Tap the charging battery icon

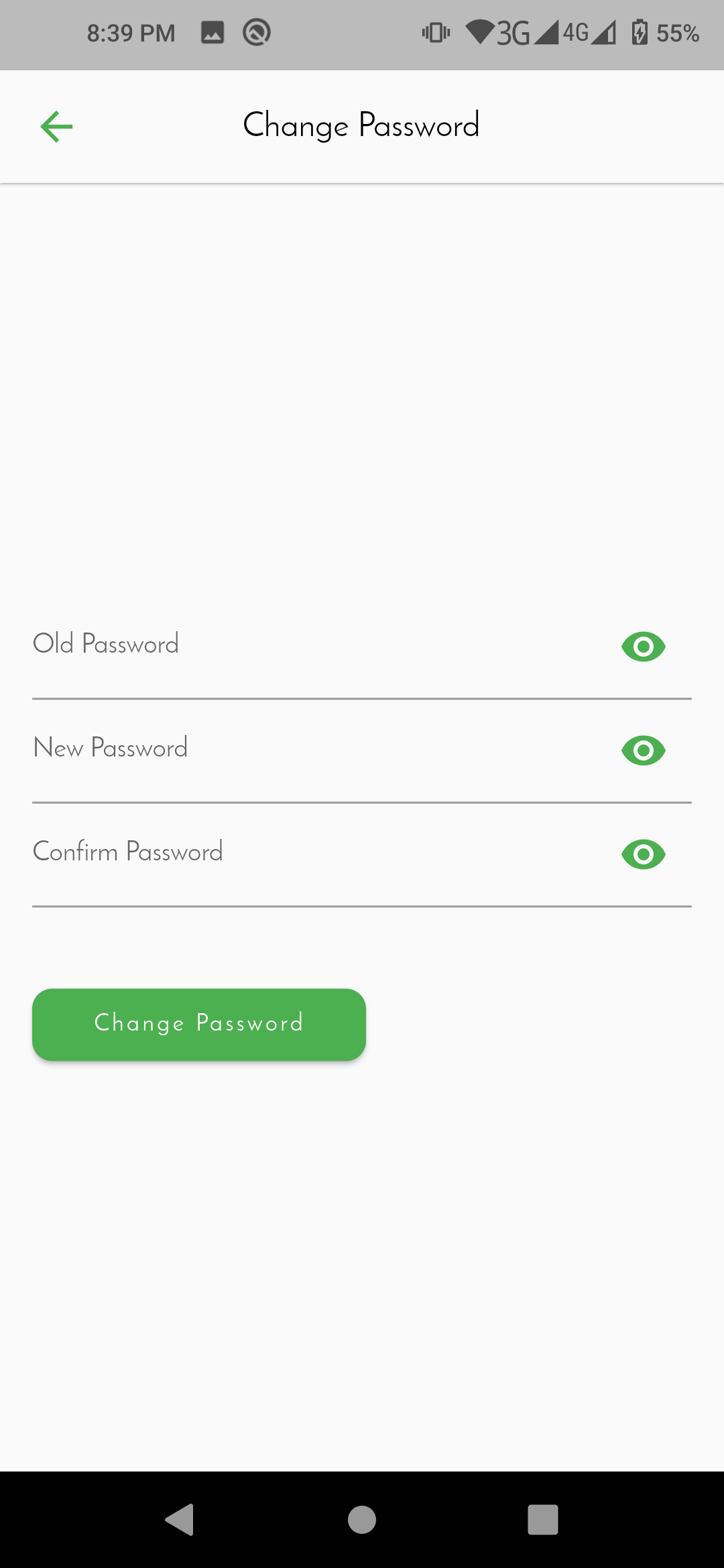tap(640, 32)
